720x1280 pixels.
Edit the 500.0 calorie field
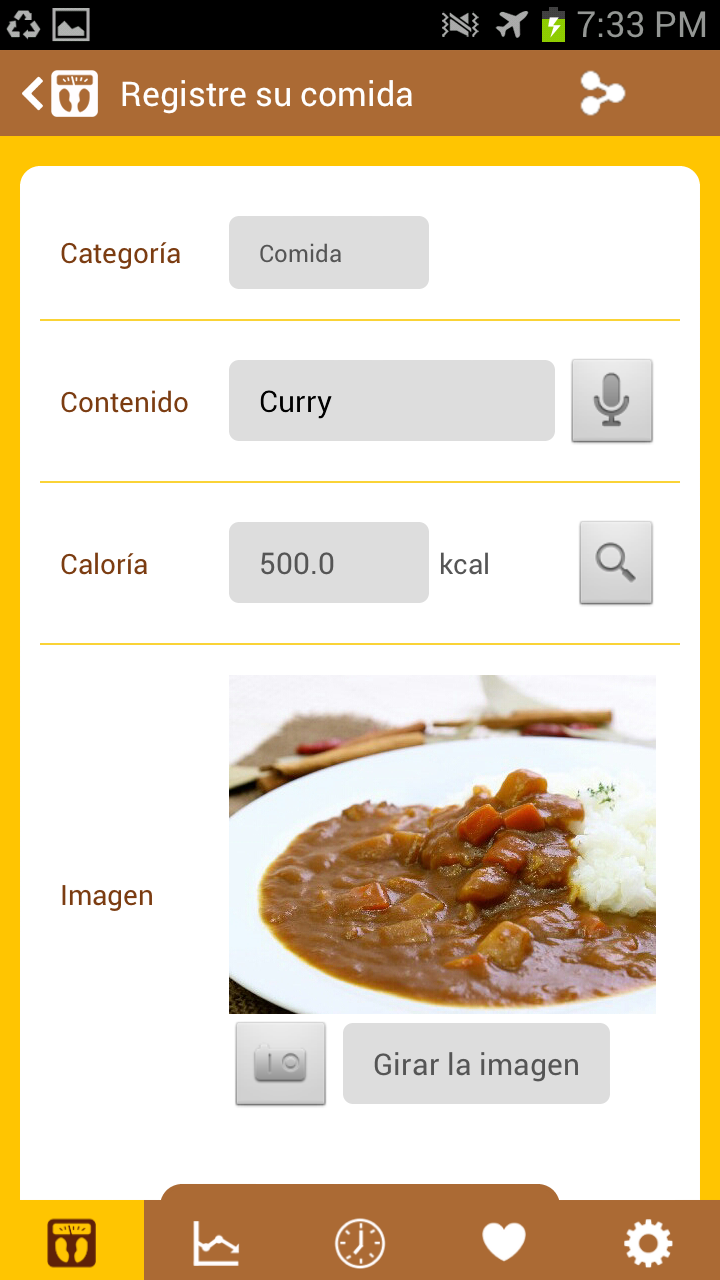pos(328,563)
